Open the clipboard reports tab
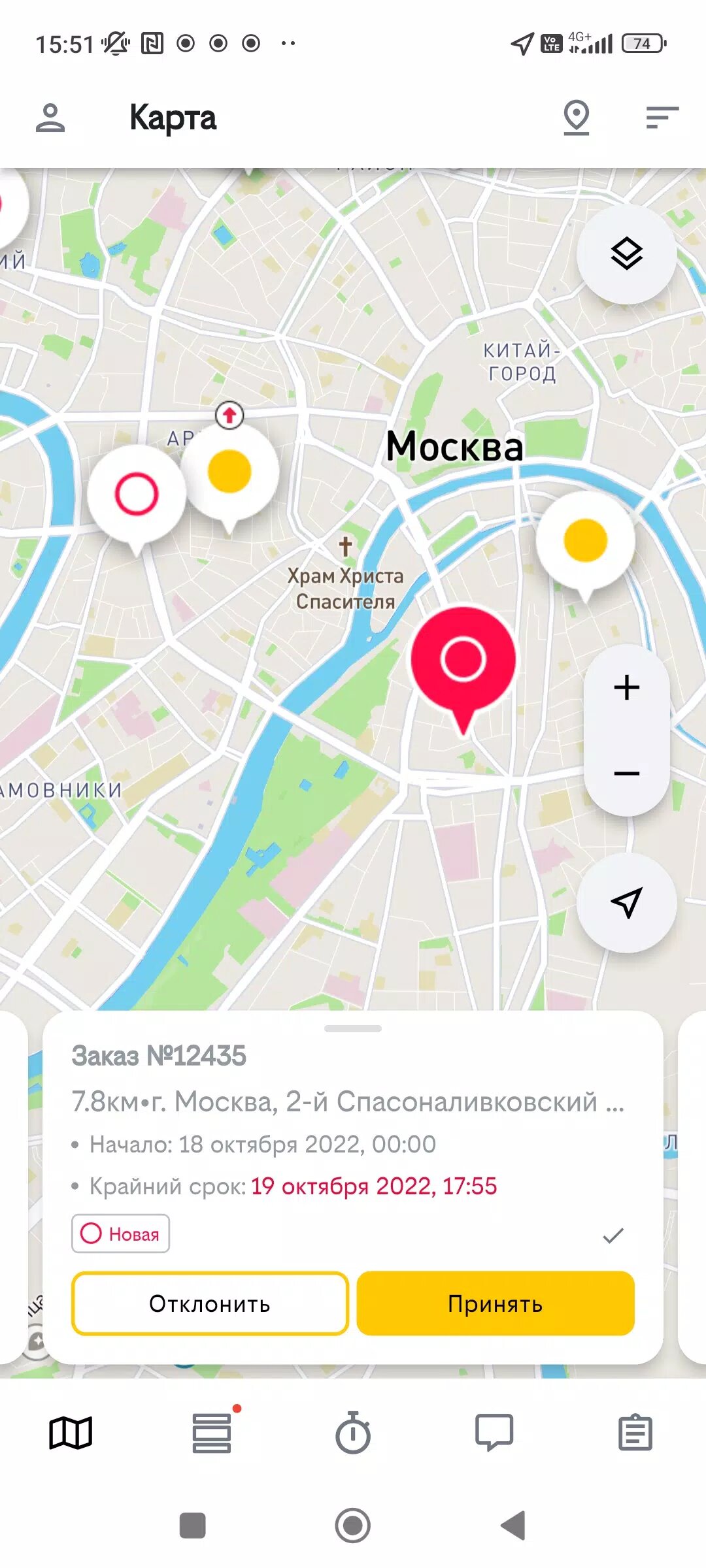The height and width of the screenshot is (1568, 706). pos(635,1433)
